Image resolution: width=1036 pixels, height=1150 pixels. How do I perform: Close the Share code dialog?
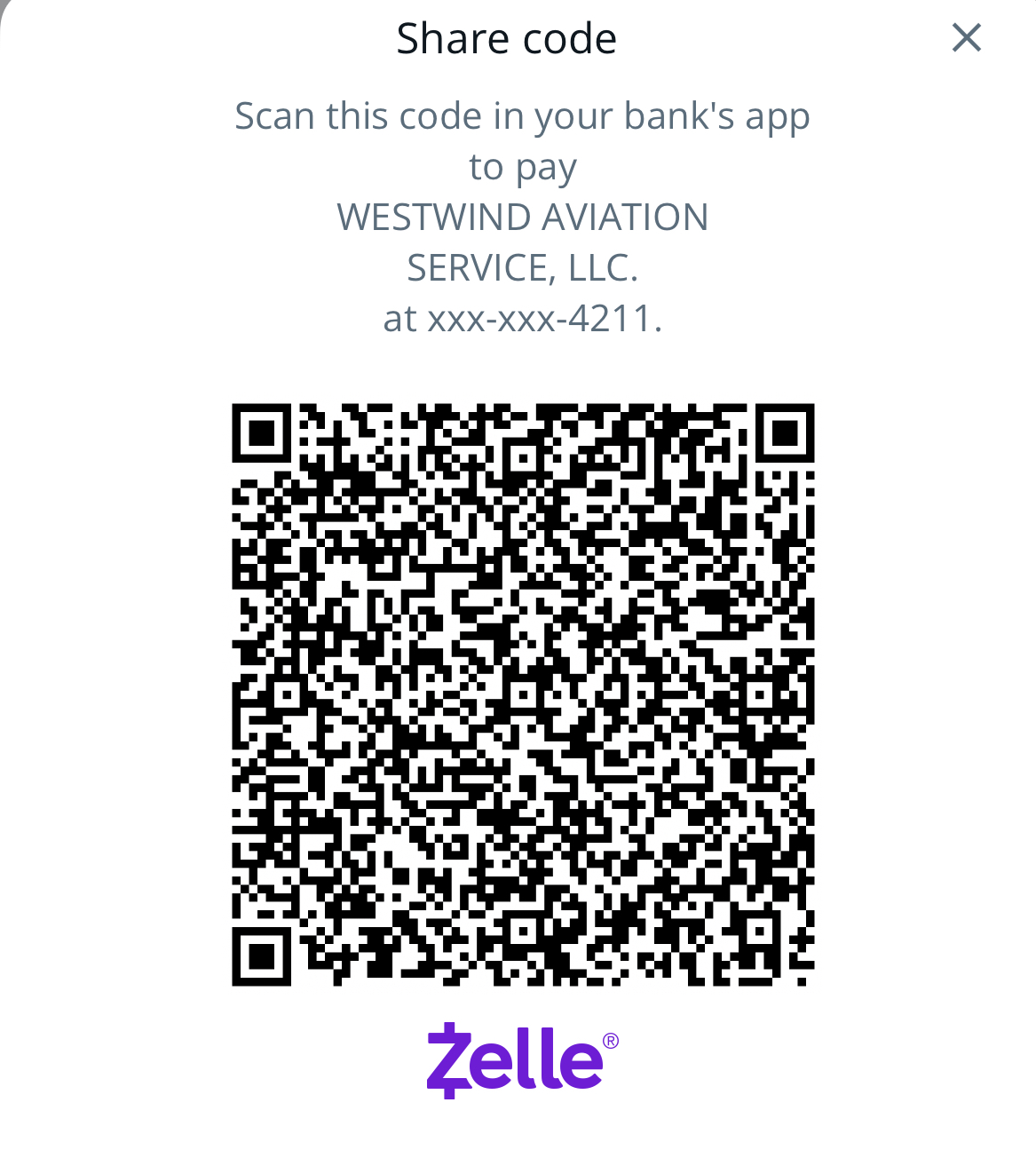click(x=966, y=38)
